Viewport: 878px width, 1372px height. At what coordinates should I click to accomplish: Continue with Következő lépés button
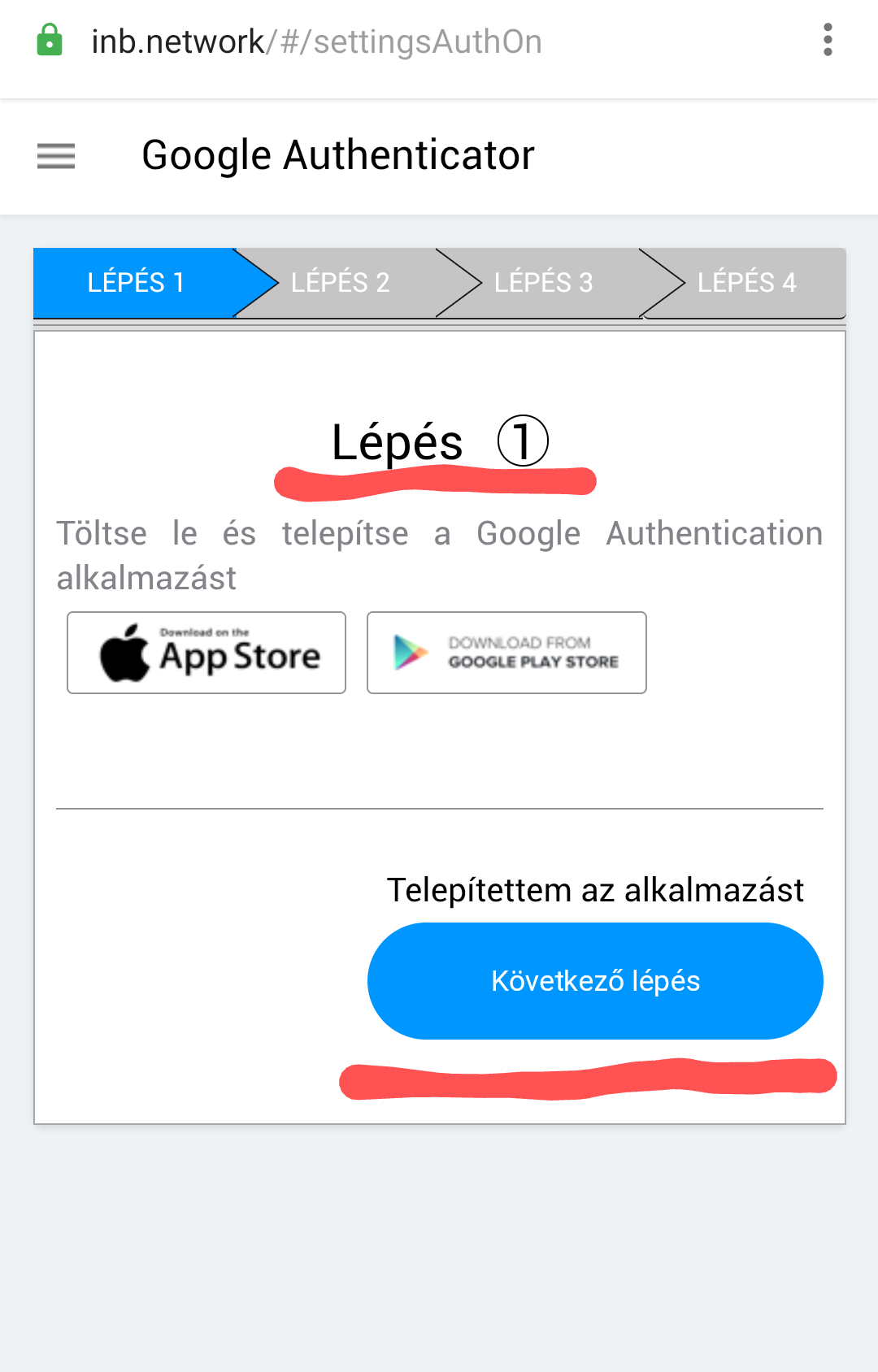click(x=595, y=981)
